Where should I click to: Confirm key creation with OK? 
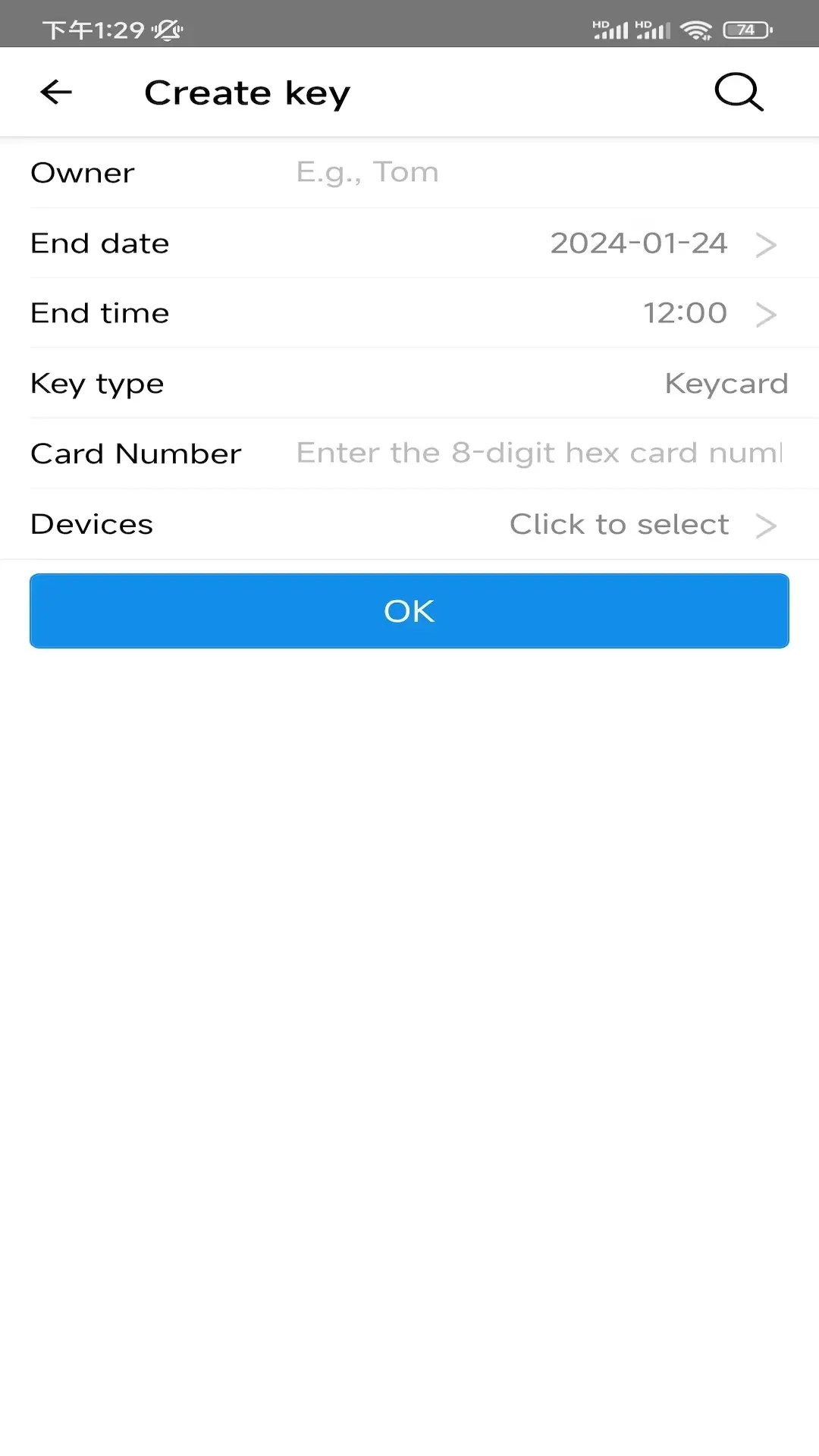point(409,611)
